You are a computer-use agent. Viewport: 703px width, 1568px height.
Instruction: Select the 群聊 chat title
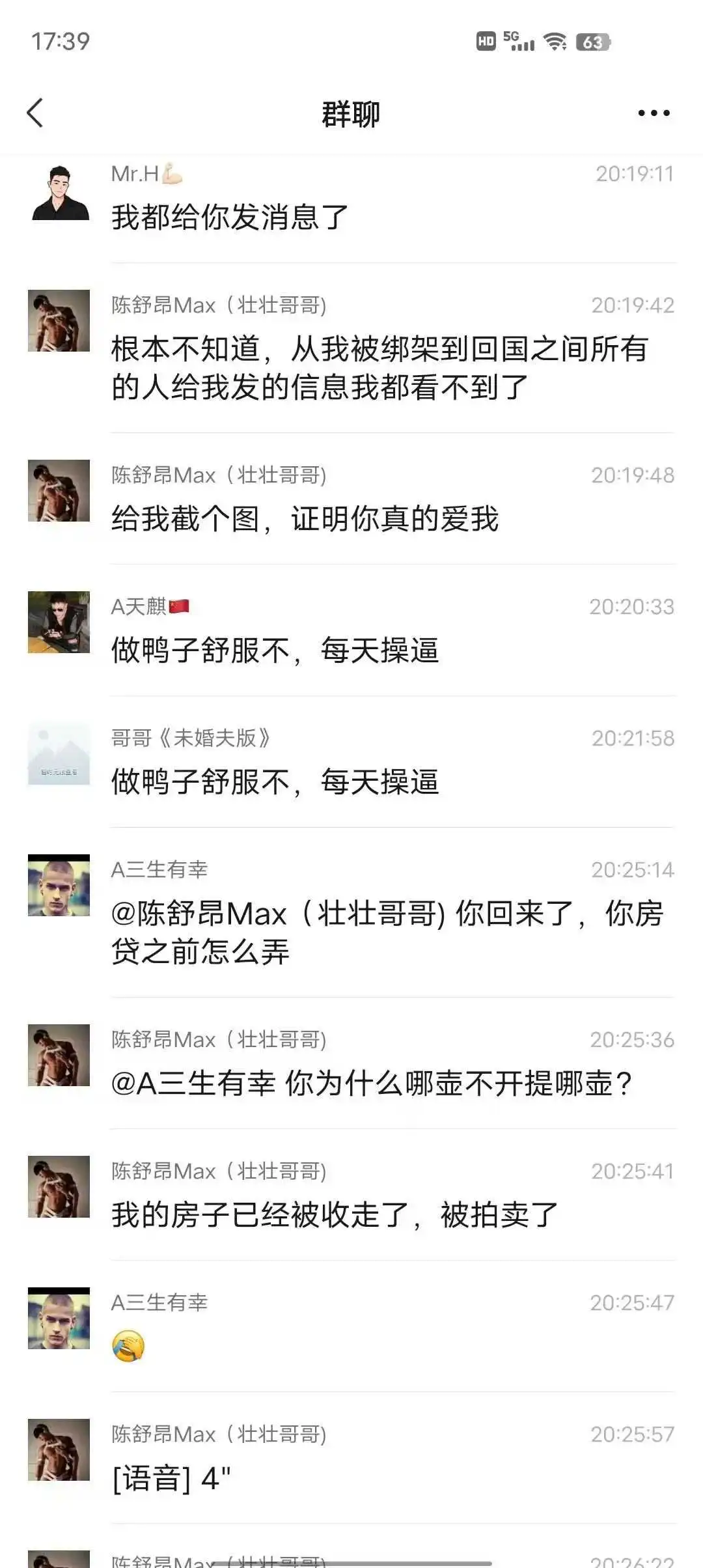tap(350, 113)
